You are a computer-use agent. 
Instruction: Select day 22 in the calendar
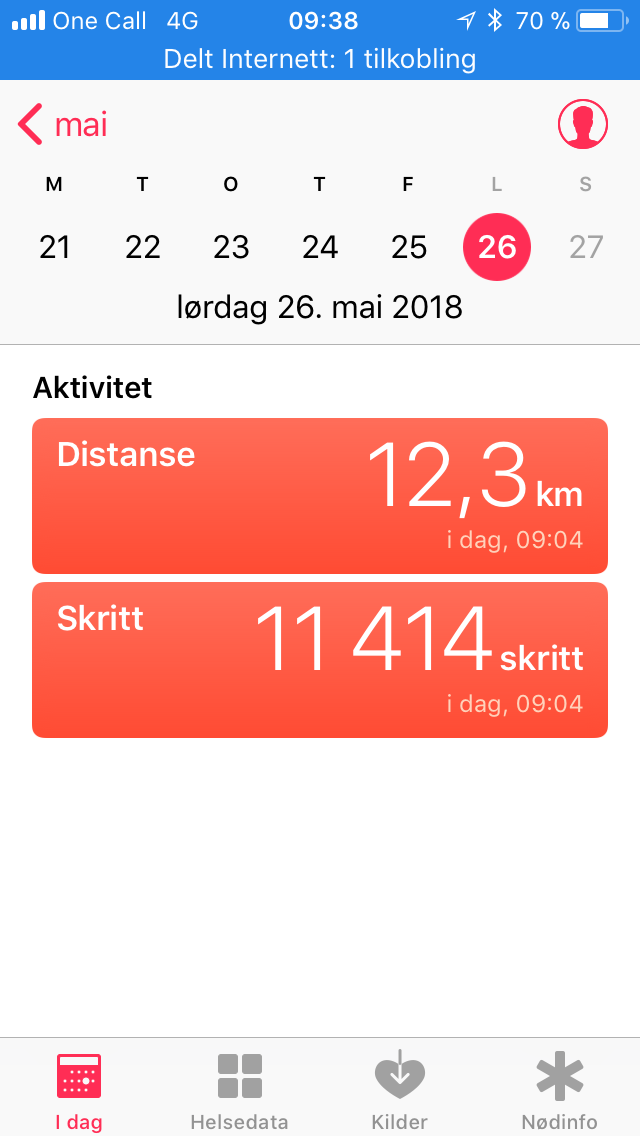point(143,247)
